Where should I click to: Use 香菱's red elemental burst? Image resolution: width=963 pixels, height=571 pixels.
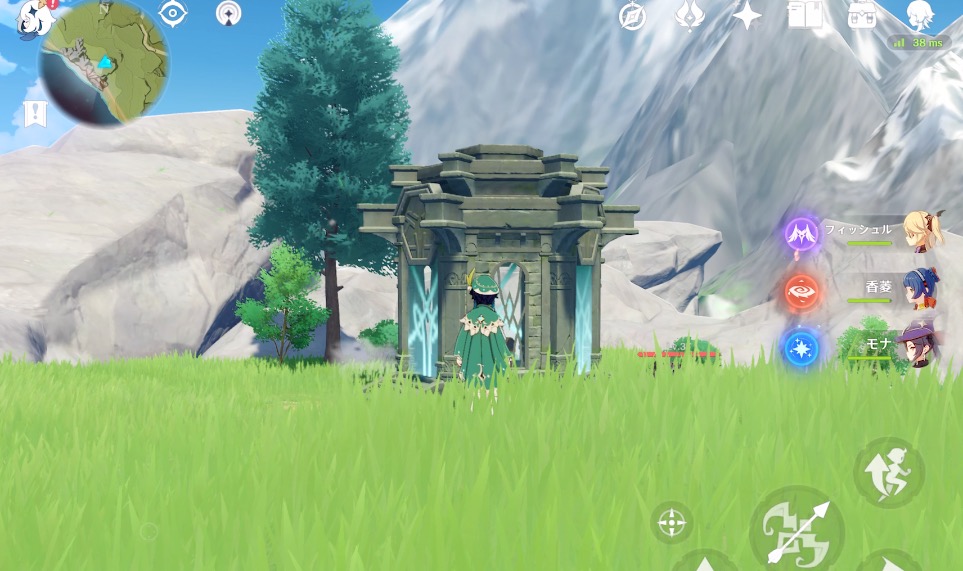tap(801, 291)
